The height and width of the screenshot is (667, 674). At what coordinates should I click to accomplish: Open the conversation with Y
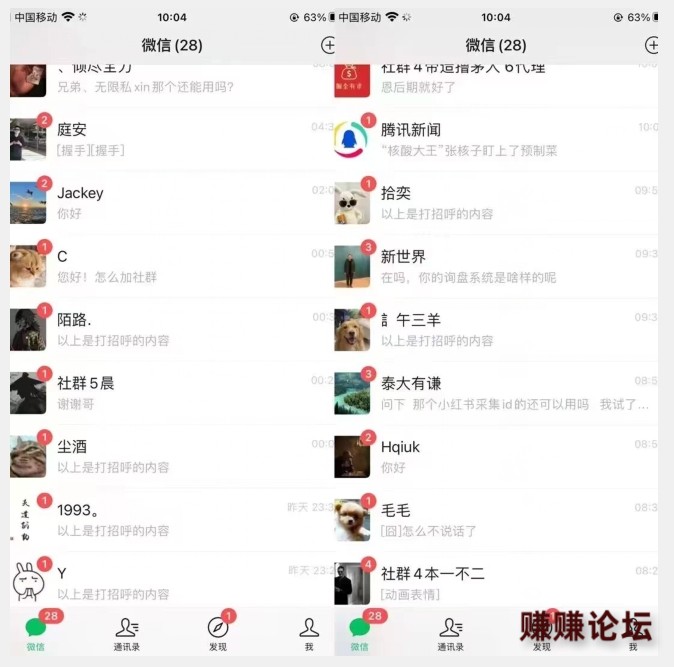tap(170, 582)
